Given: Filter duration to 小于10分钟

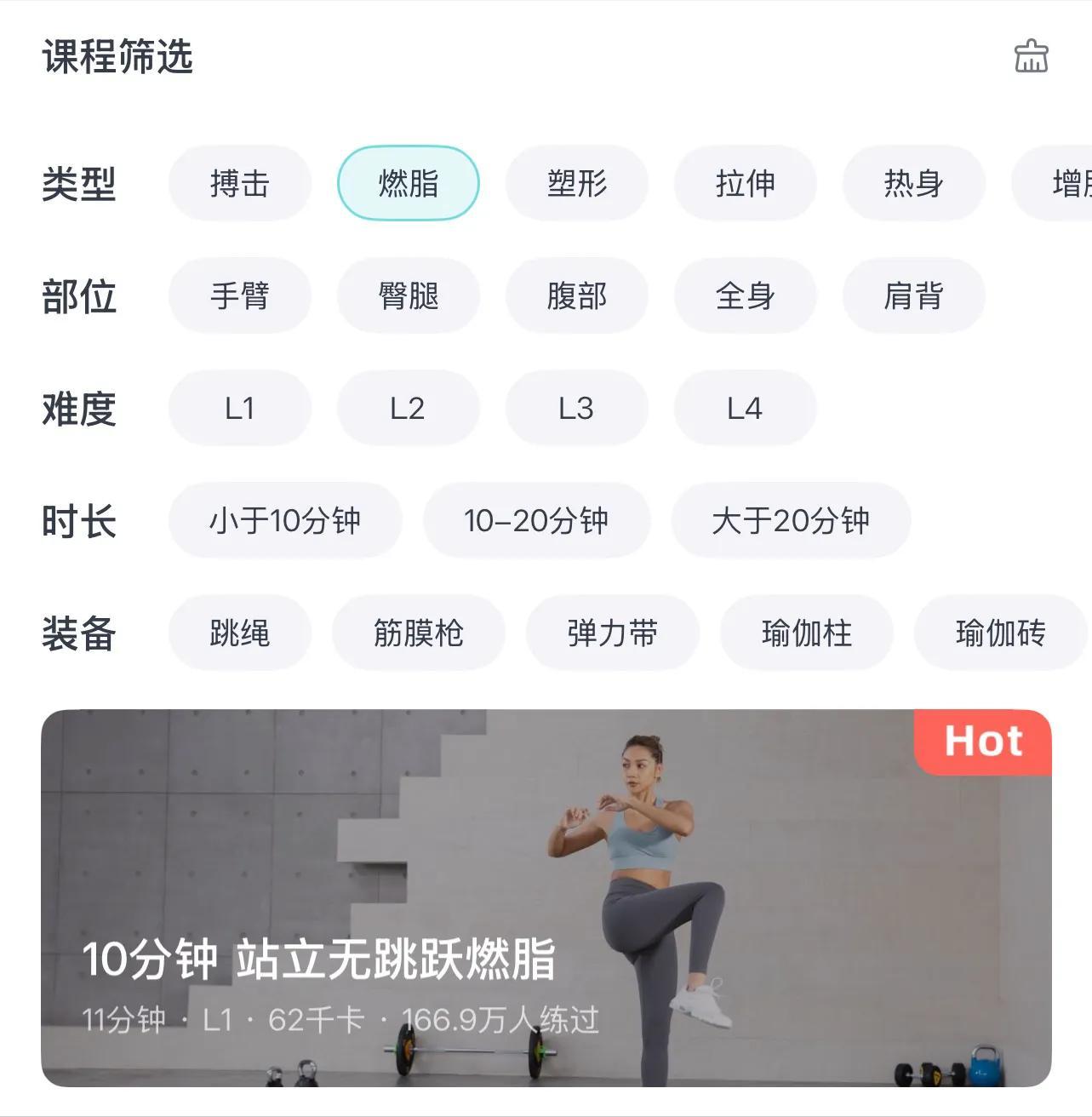Looking at the screenshot, I should click(x=285, y=520).
